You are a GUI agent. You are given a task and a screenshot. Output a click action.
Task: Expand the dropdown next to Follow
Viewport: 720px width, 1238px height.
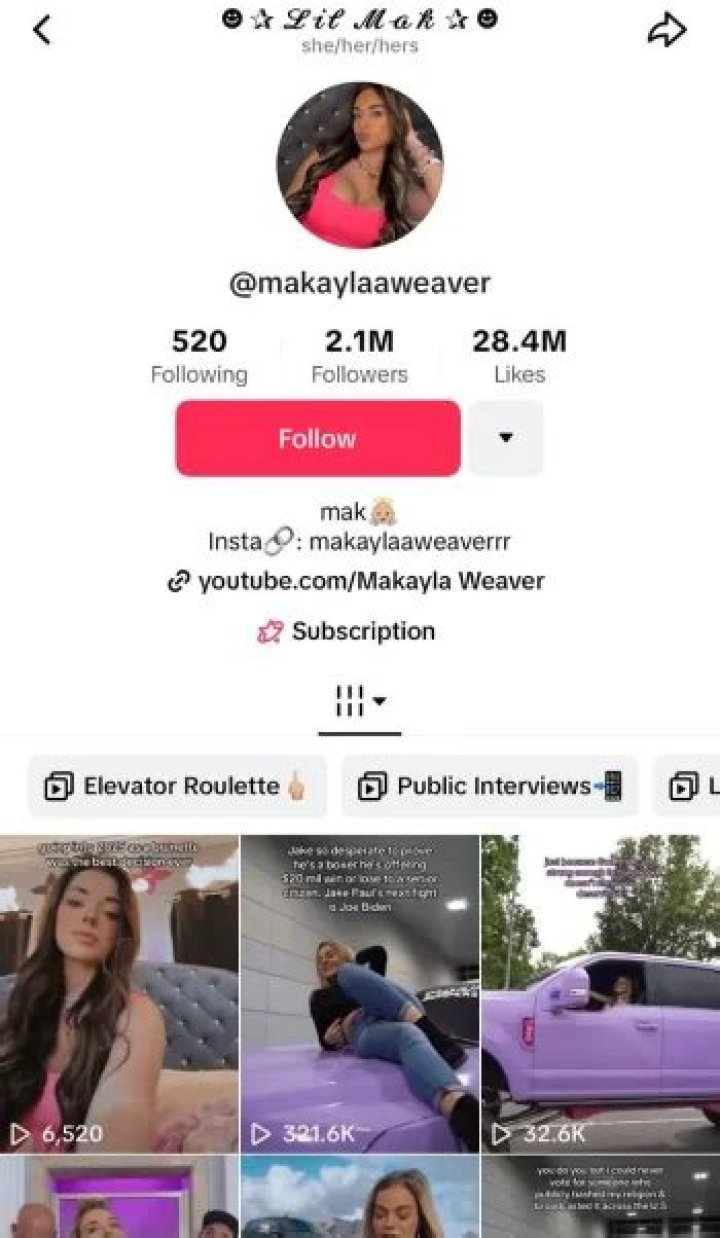tap(506, 438)
